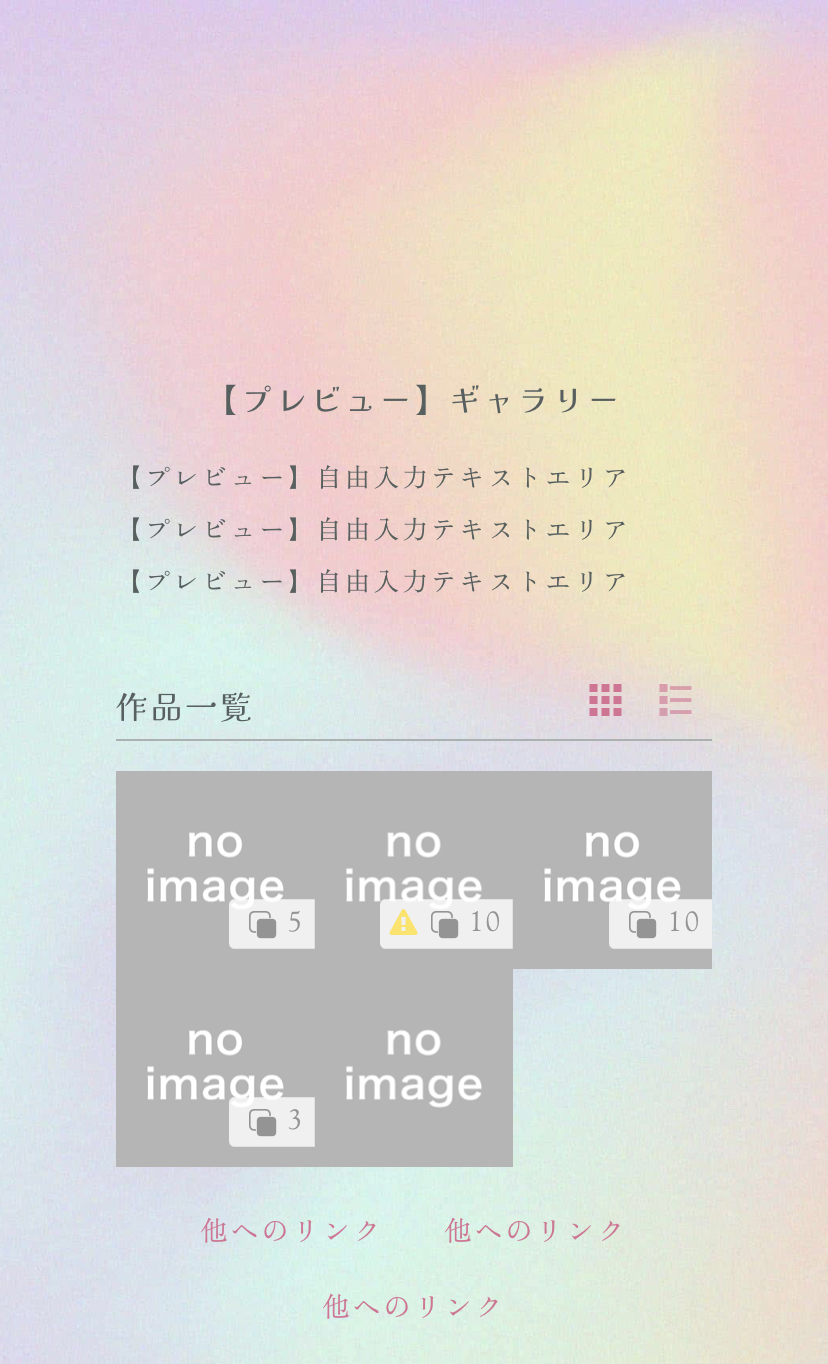828x1364 pixels.
Task: Switch to grid view for 作品一覧
Action: pos(605,700)
